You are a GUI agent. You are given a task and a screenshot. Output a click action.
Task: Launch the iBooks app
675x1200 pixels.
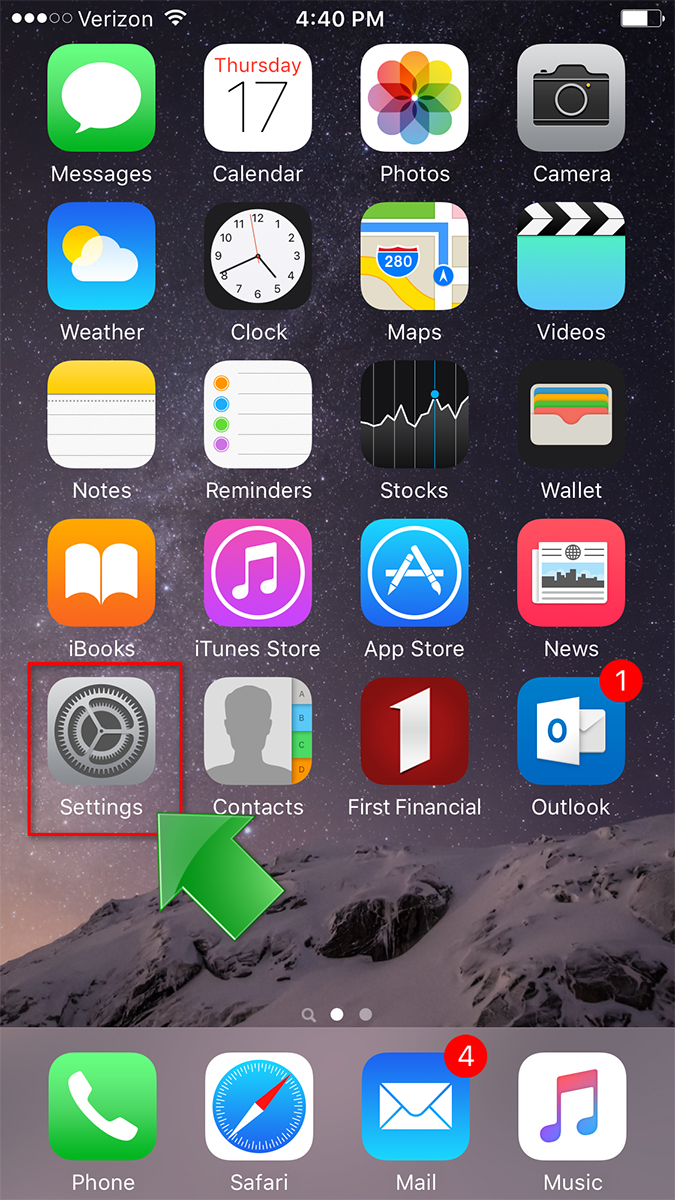click(x=101, y=573)
